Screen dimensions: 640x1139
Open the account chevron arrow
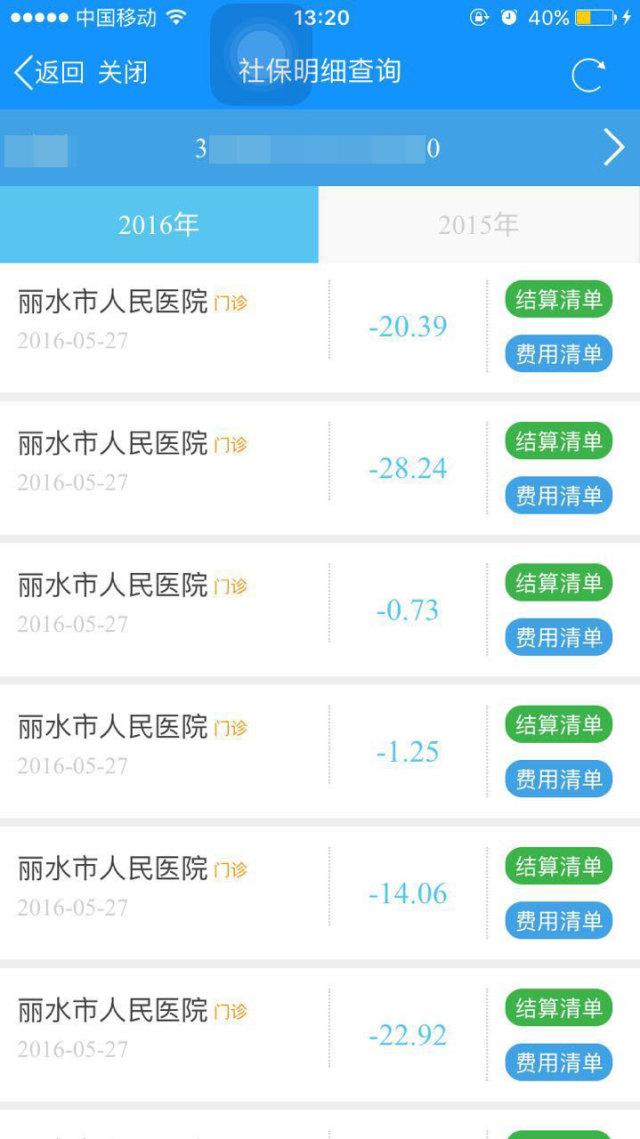coord(614,148)
